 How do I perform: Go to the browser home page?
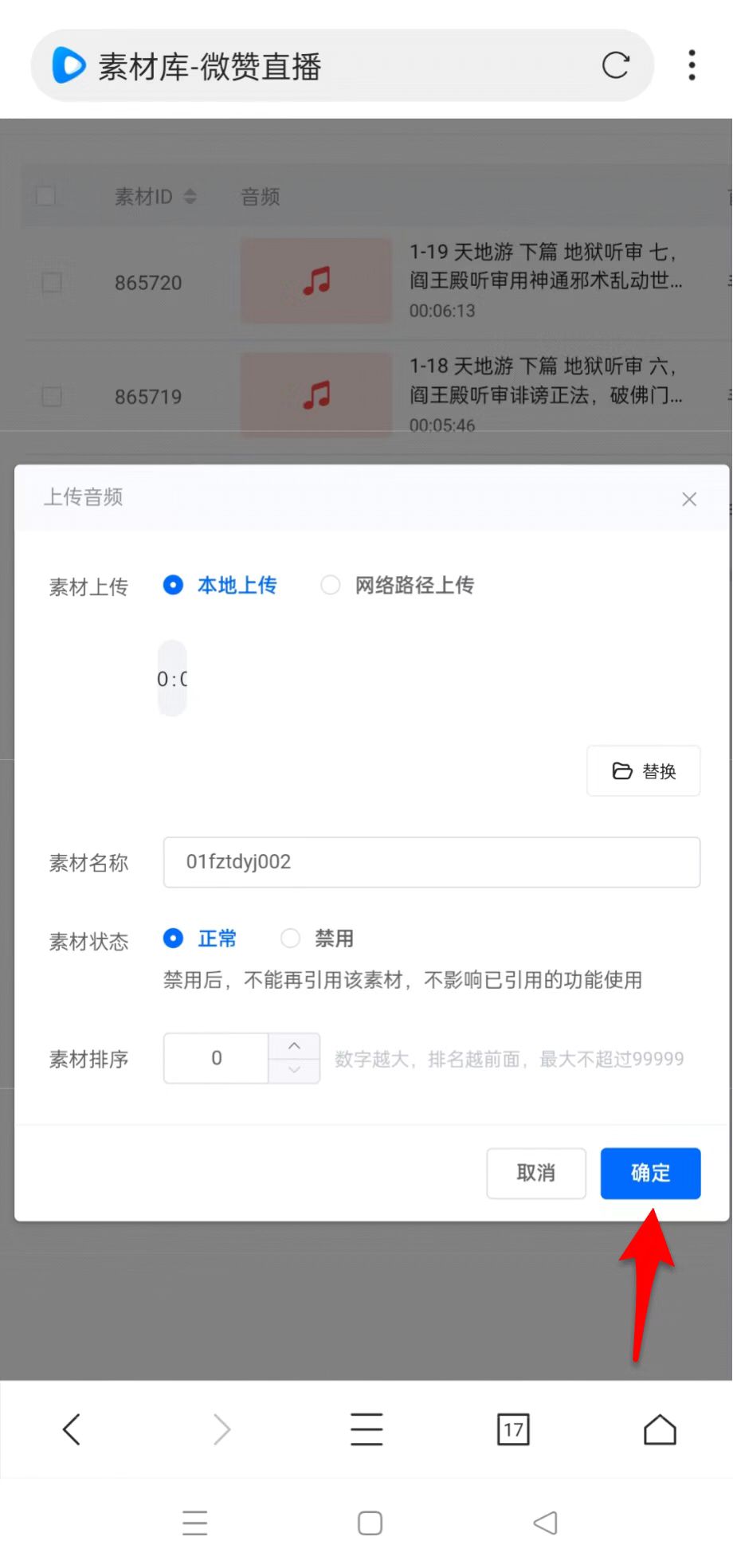click(x=660, y=1429)
